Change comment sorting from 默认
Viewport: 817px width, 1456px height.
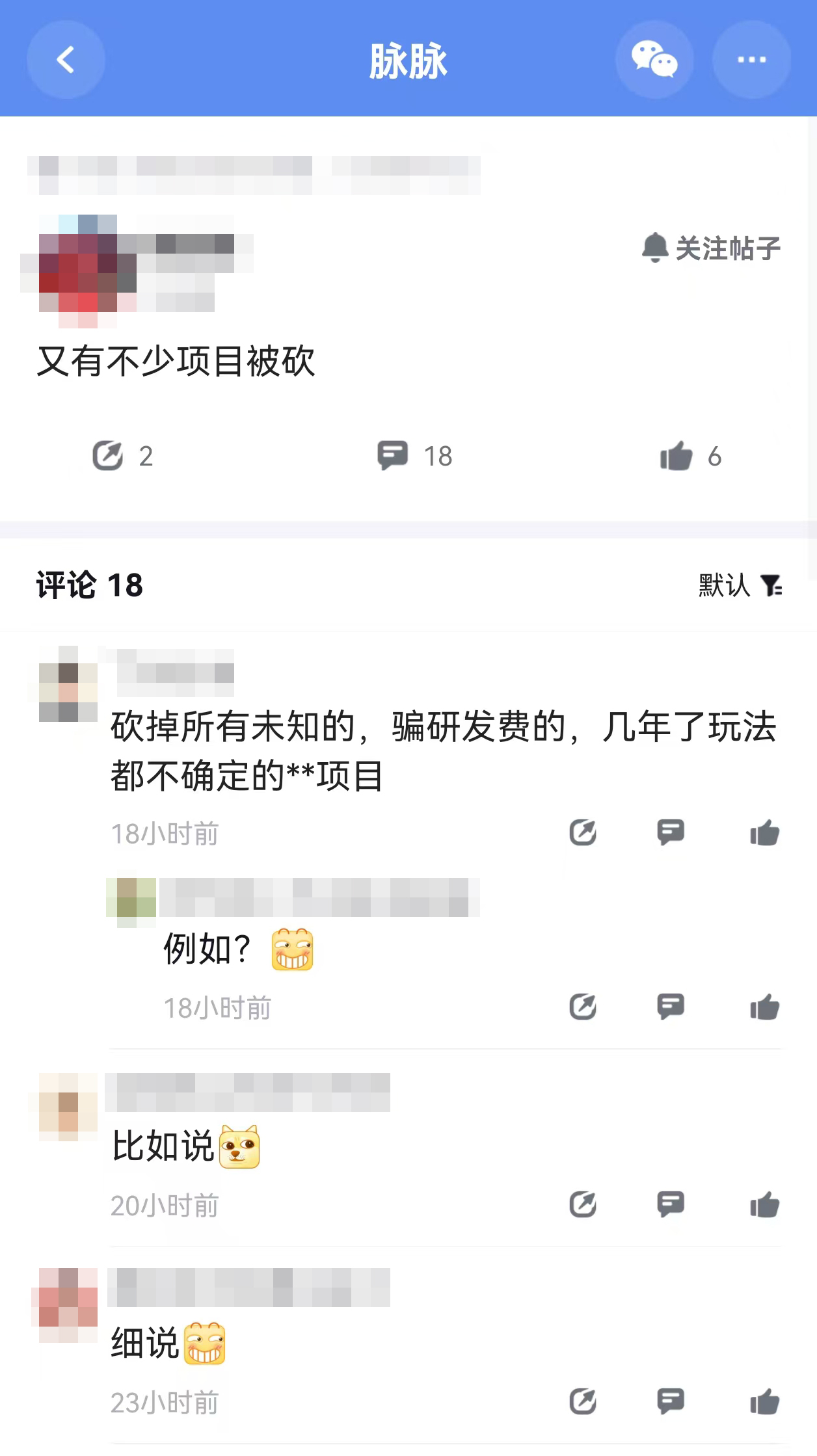coord(740,585)
